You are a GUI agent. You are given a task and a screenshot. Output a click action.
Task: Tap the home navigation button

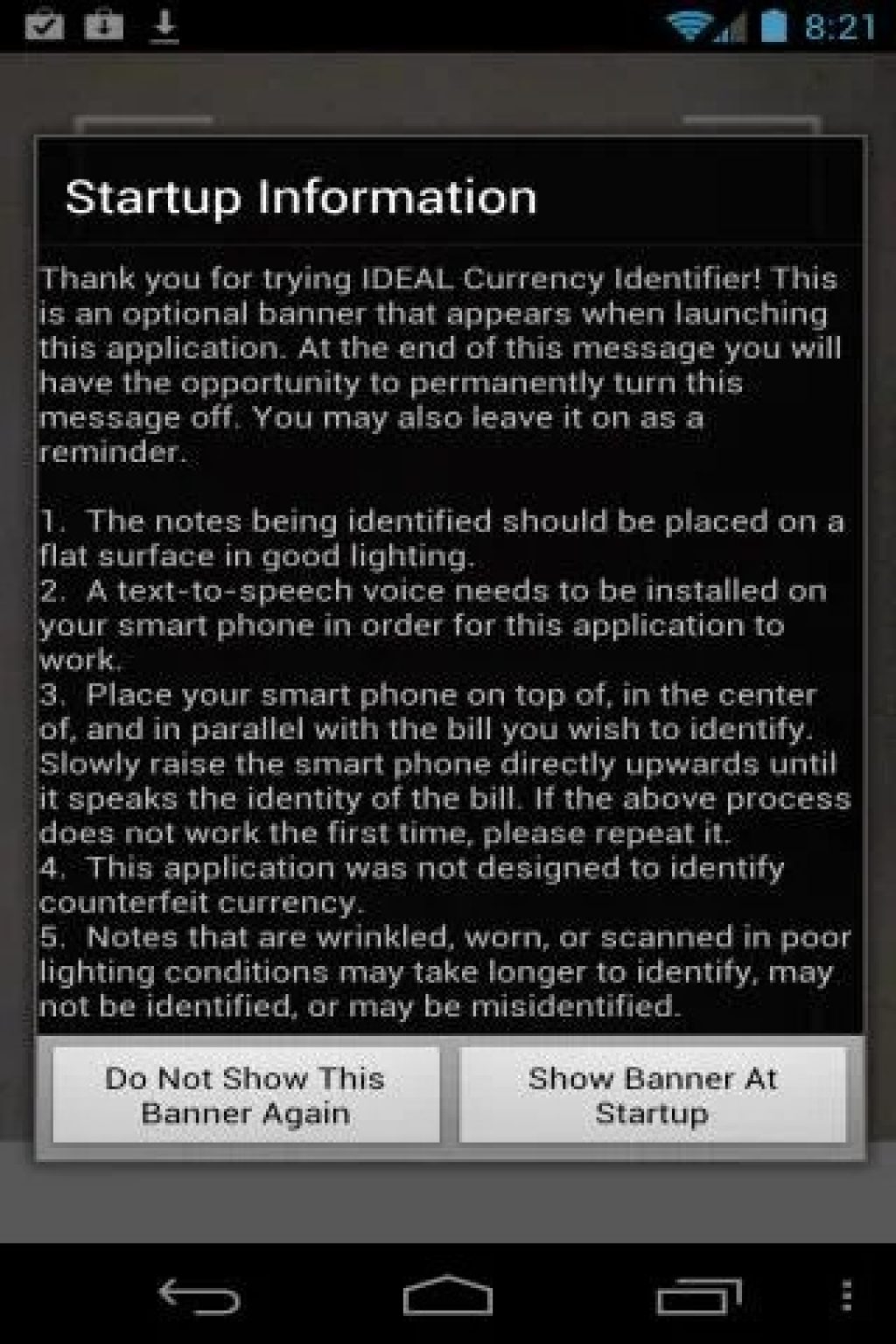pos(448,1298)
